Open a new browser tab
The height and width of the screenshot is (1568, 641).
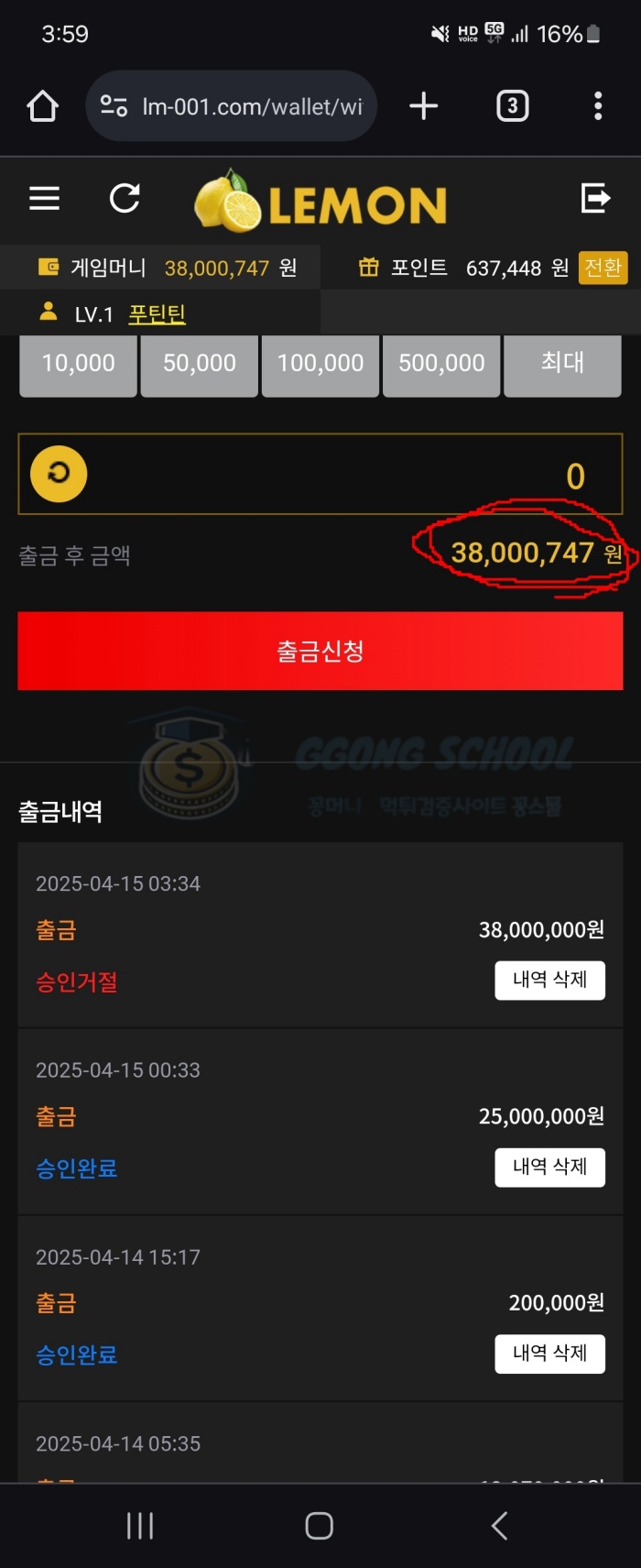click(423, 106)
